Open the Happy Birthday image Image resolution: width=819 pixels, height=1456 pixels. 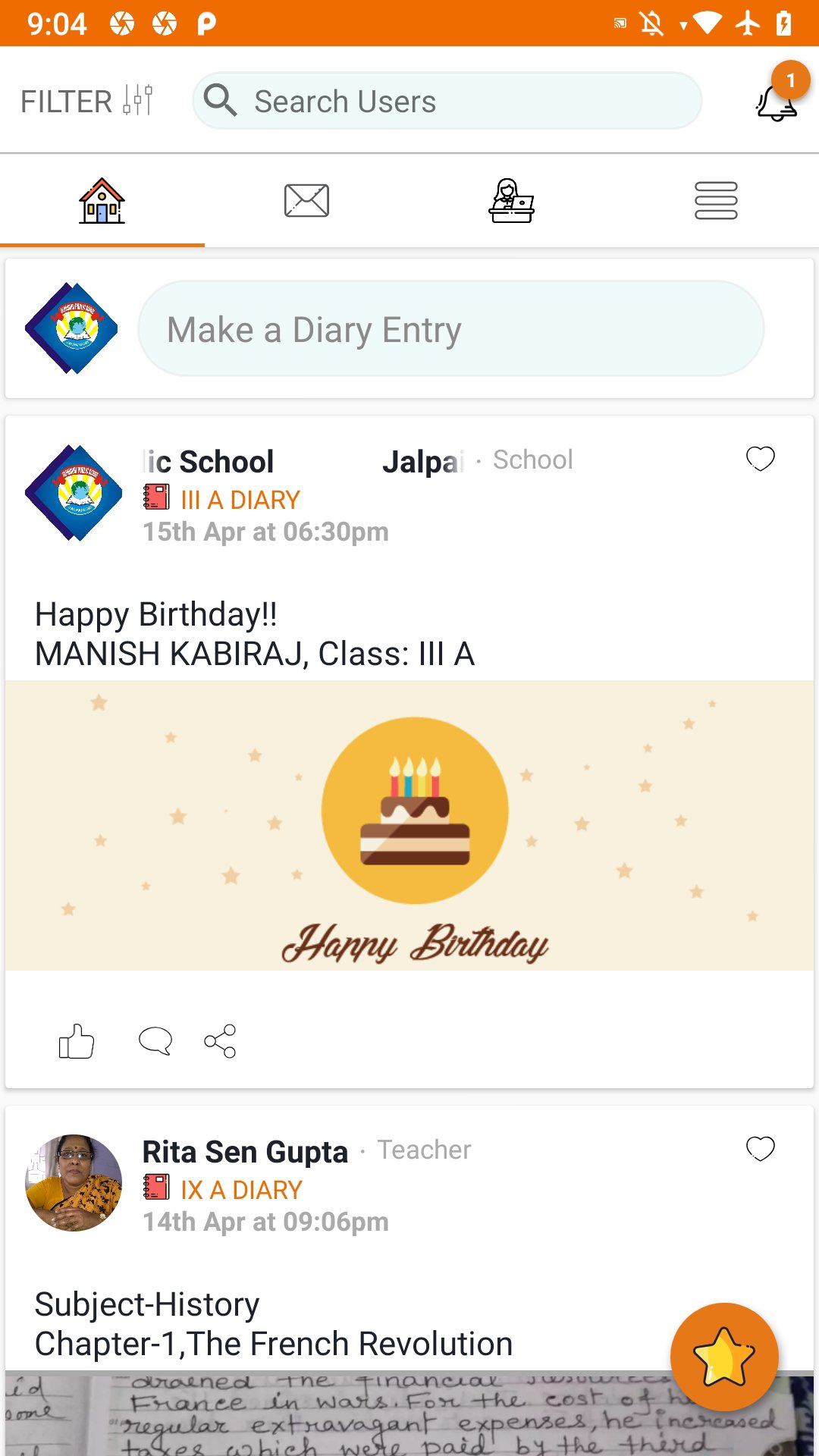click(x=409, y=825)
